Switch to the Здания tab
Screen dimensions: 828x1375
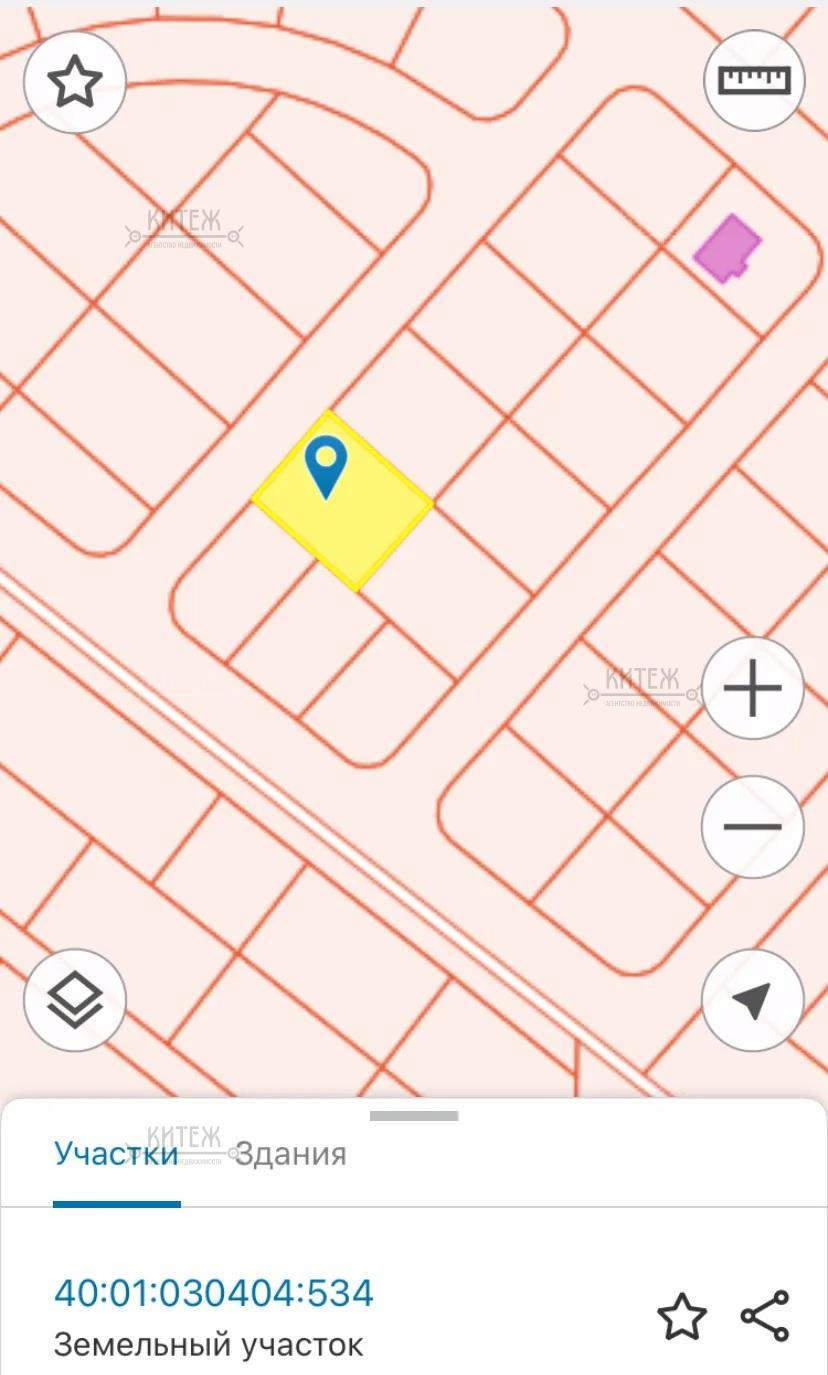[291, 1154]
